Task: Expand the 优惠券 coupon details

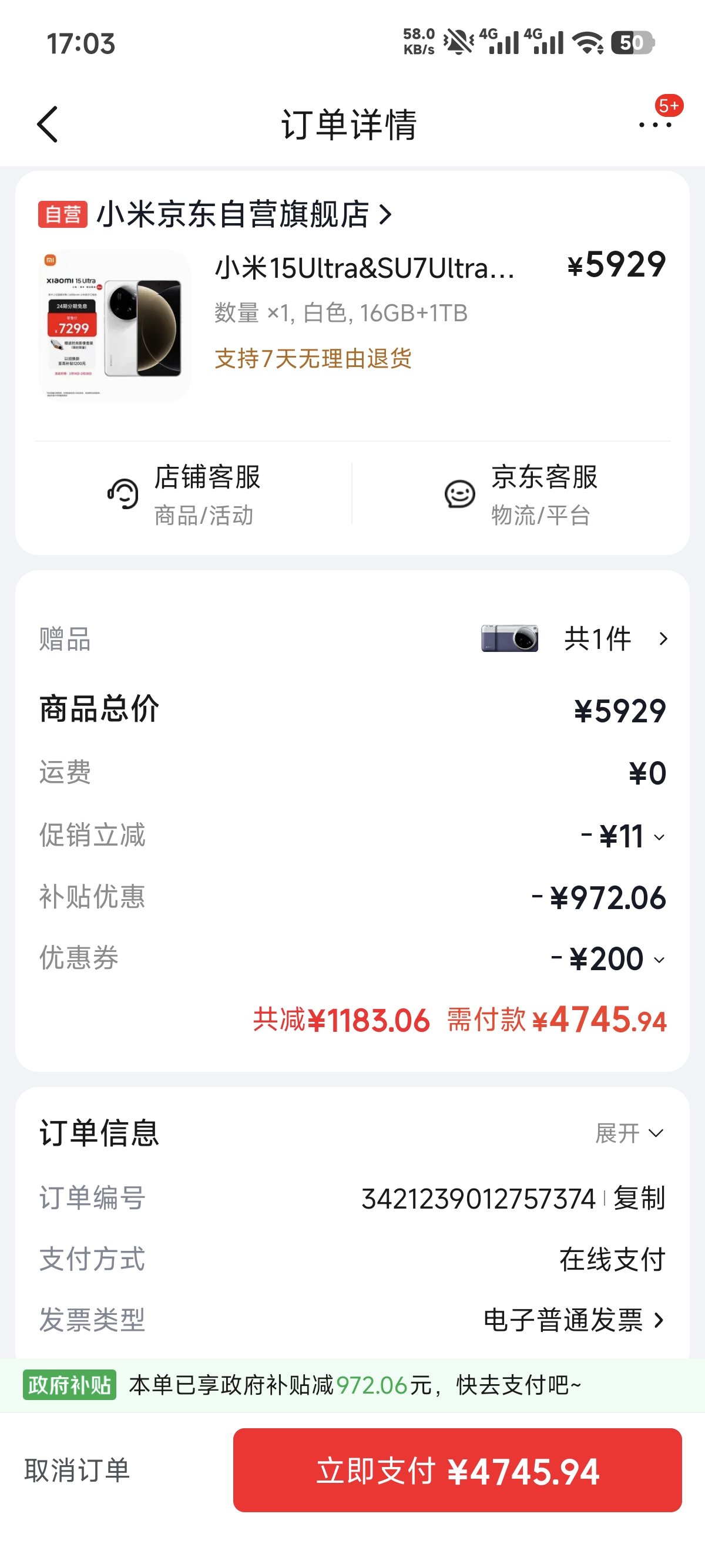Action: point(609,960)
